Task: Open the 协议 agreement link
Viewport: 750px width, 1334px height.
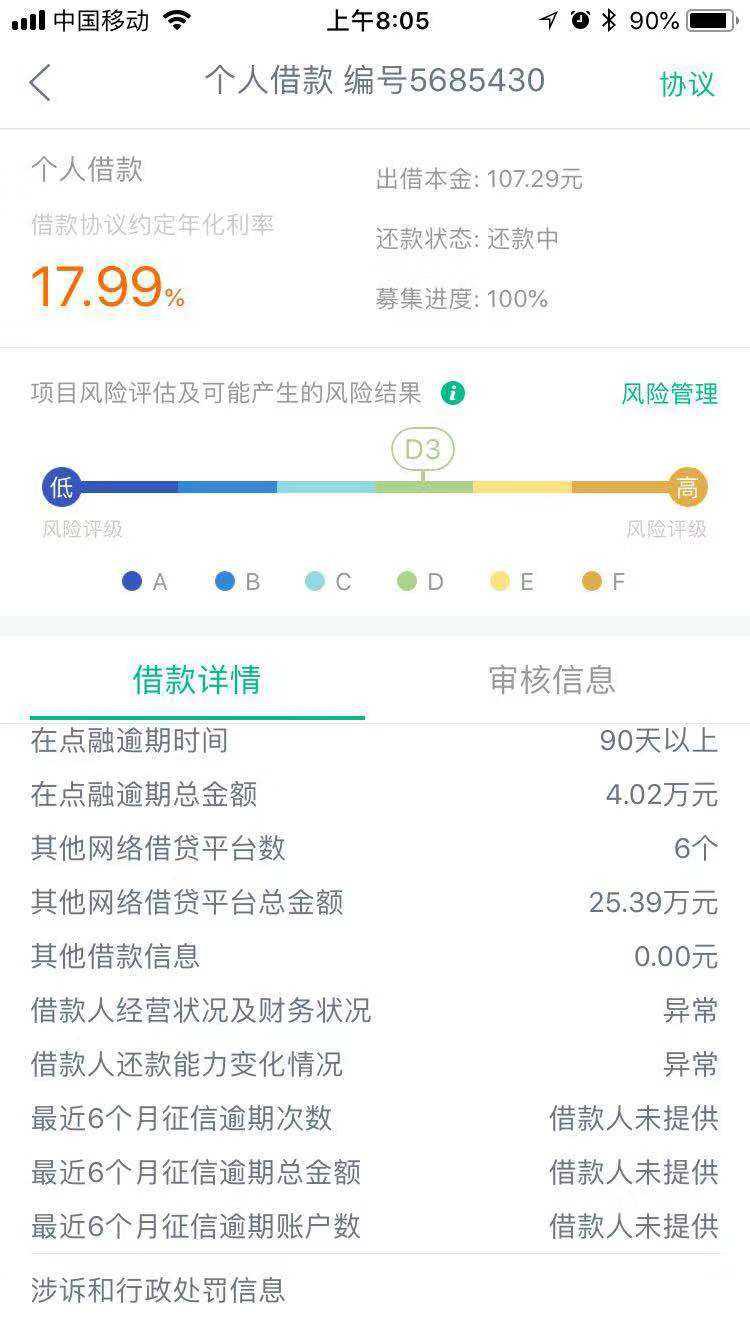Action: click(x=687, y=84)
